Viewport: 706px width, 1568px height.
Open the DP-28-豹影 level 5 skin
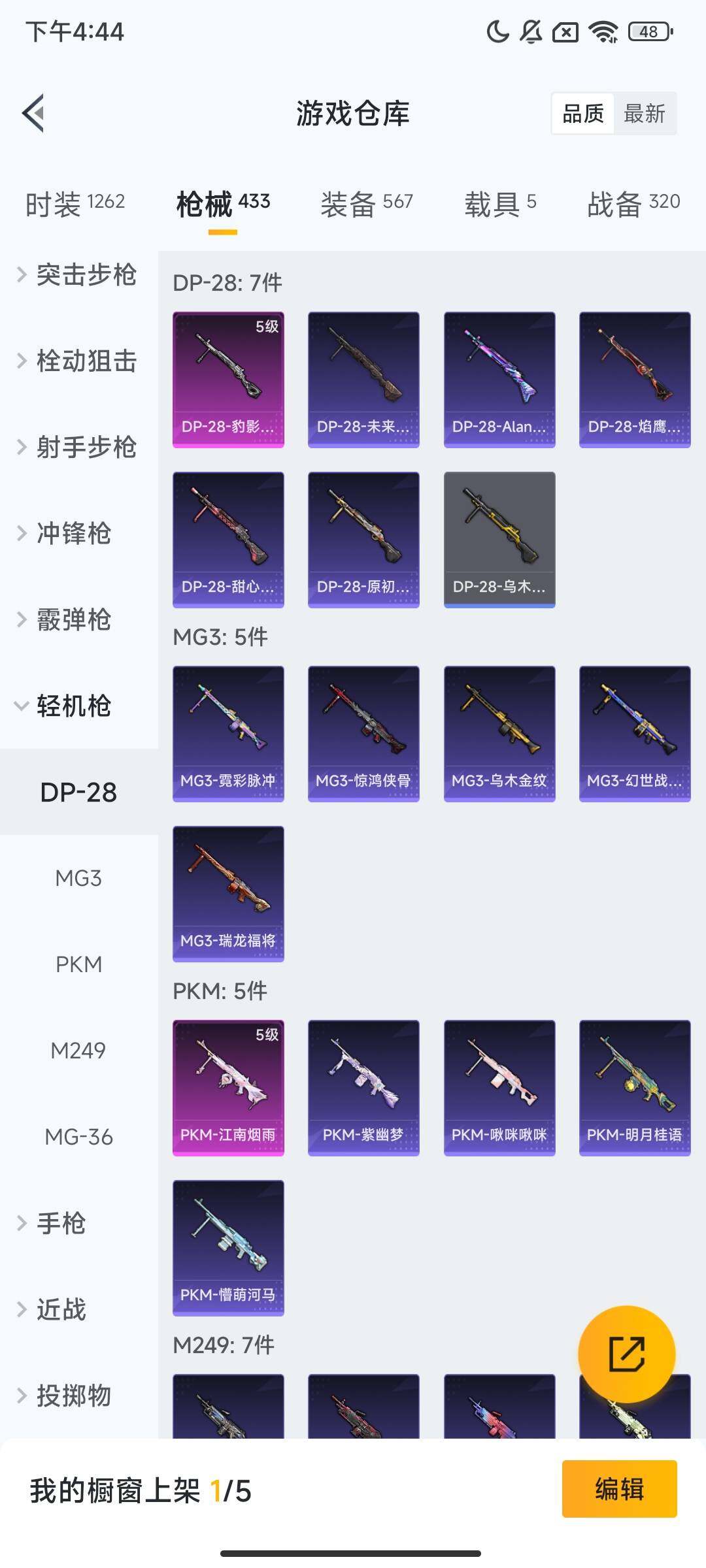point(228,379)
